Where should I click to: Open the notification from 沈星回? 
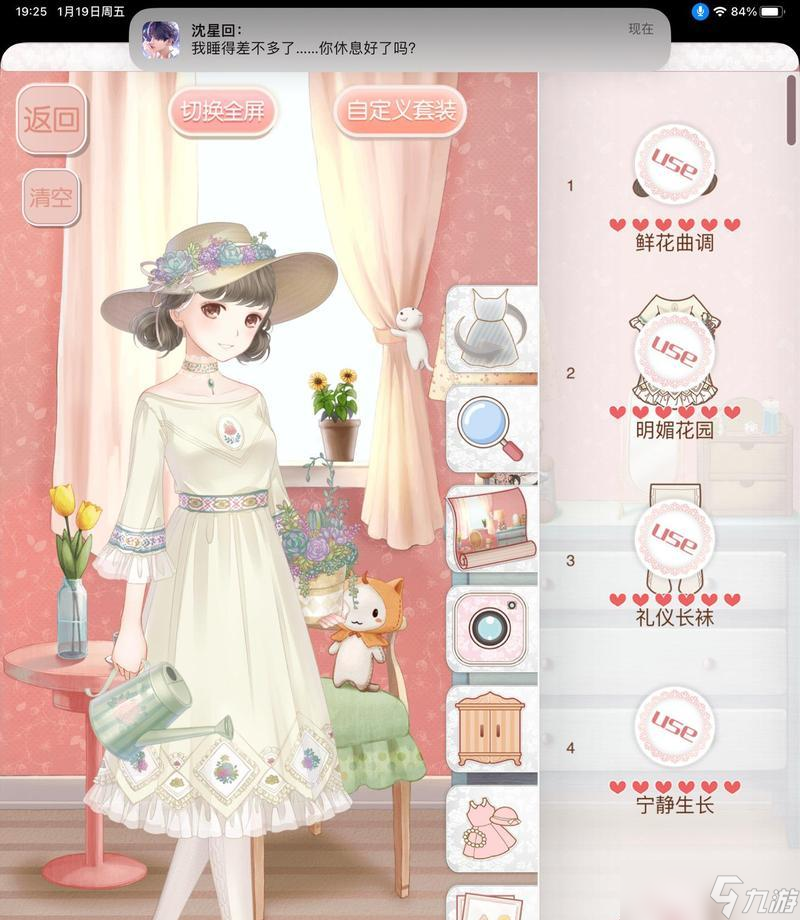coord(400,38)
